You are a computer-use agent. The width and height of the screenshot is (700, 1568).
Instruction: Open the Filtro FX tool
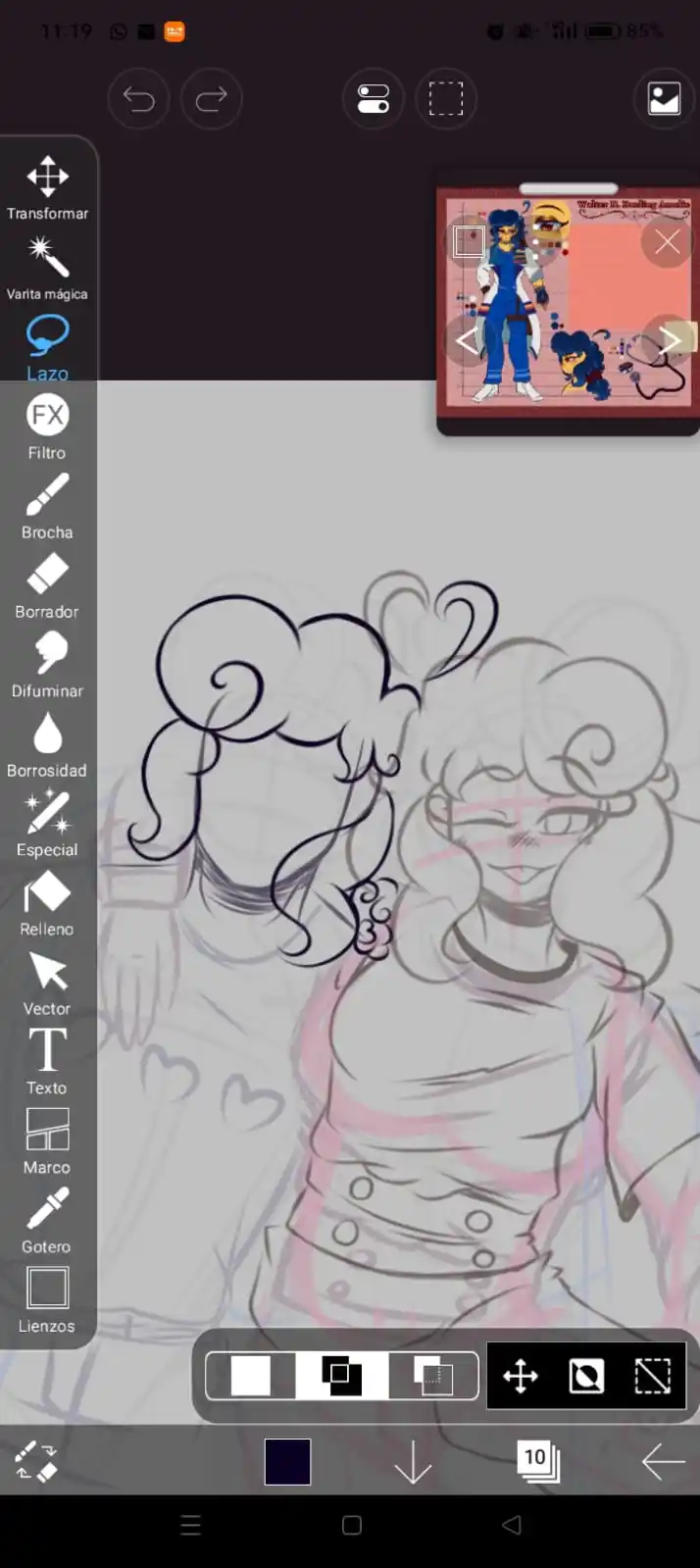[47, 425]
